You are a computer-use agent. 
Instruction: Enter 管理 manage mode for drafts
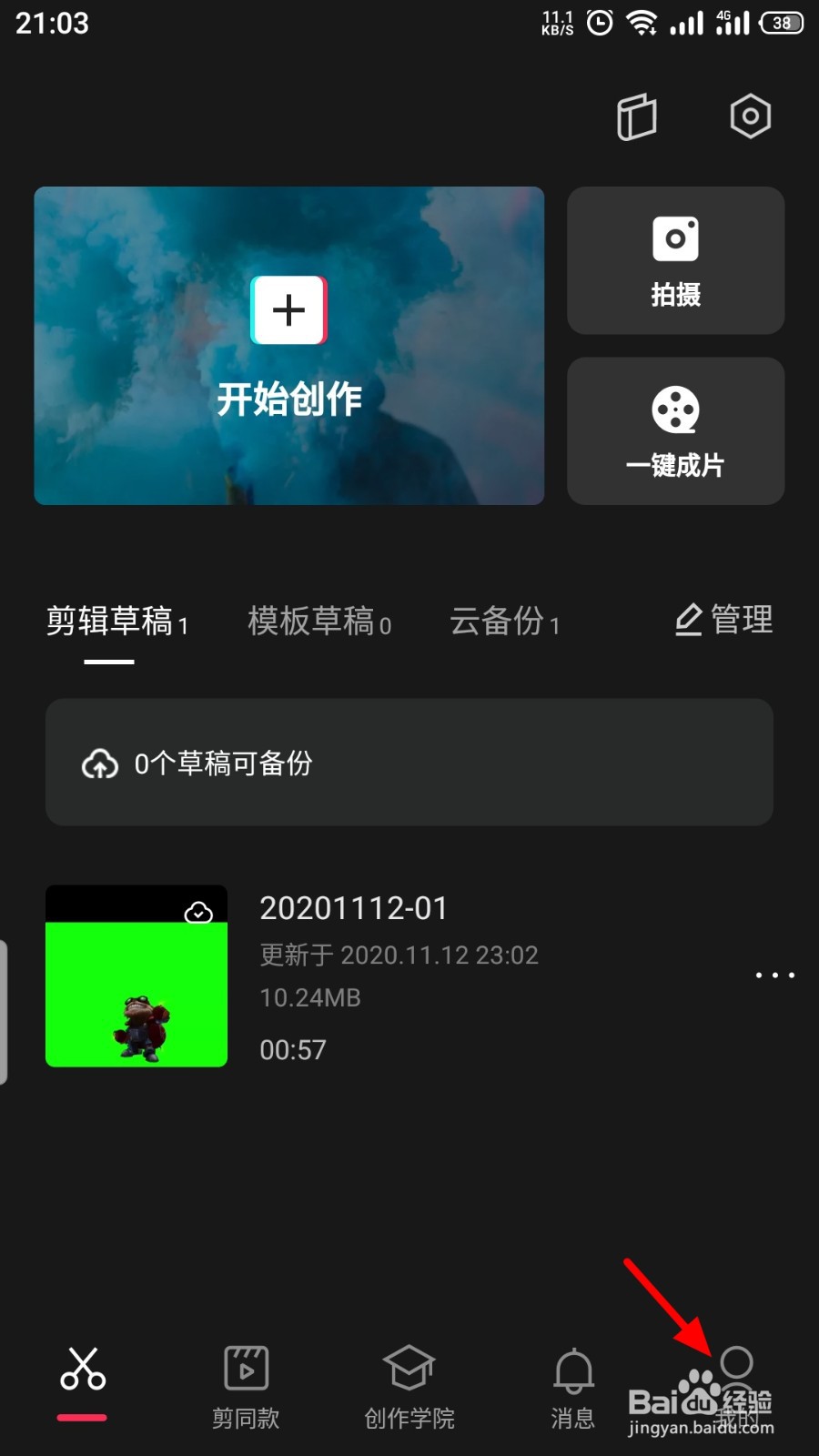pyautogui.click(x=723, y=621)
